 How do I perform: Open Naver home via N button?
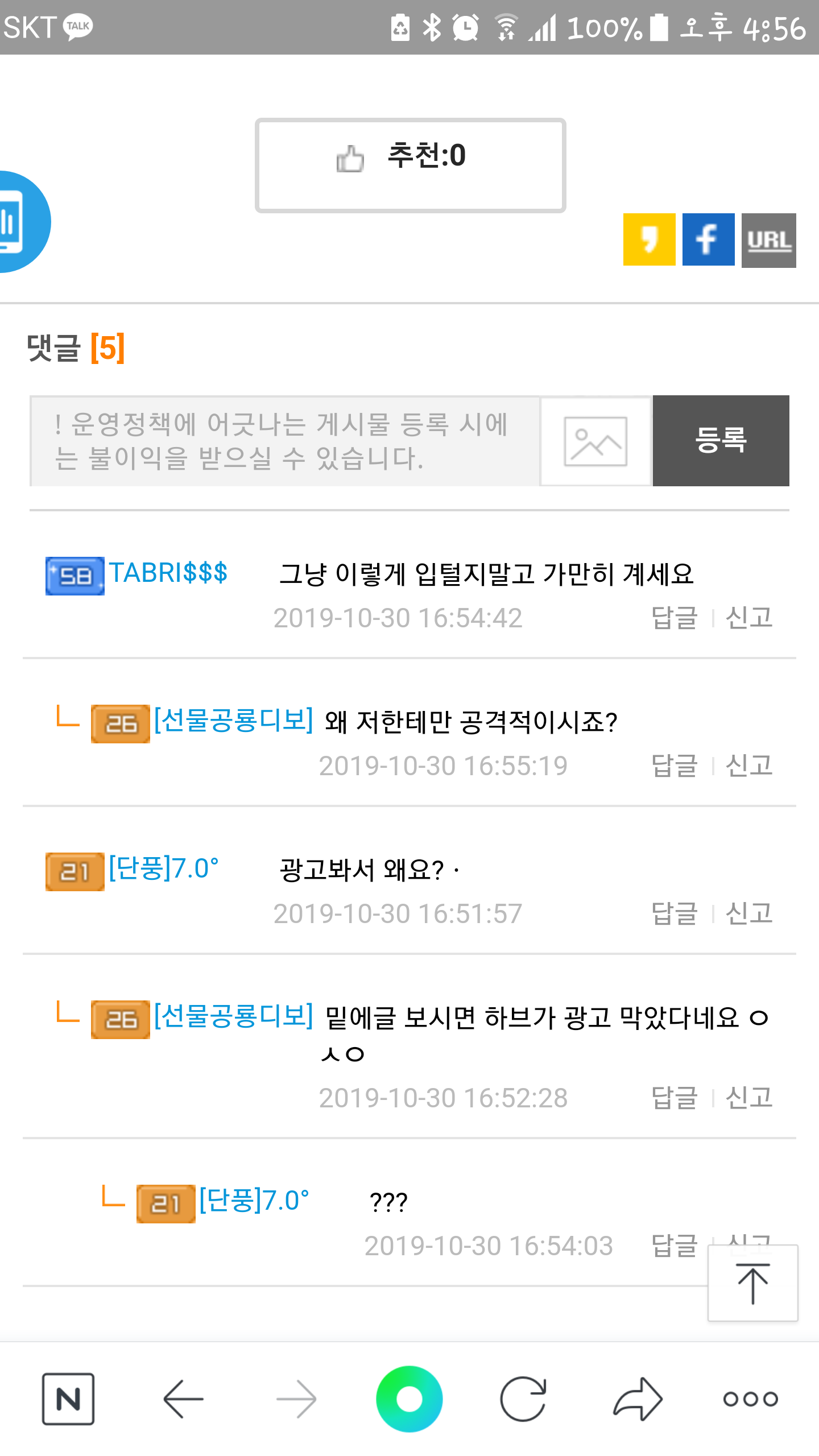click(x=68, y=1399)
